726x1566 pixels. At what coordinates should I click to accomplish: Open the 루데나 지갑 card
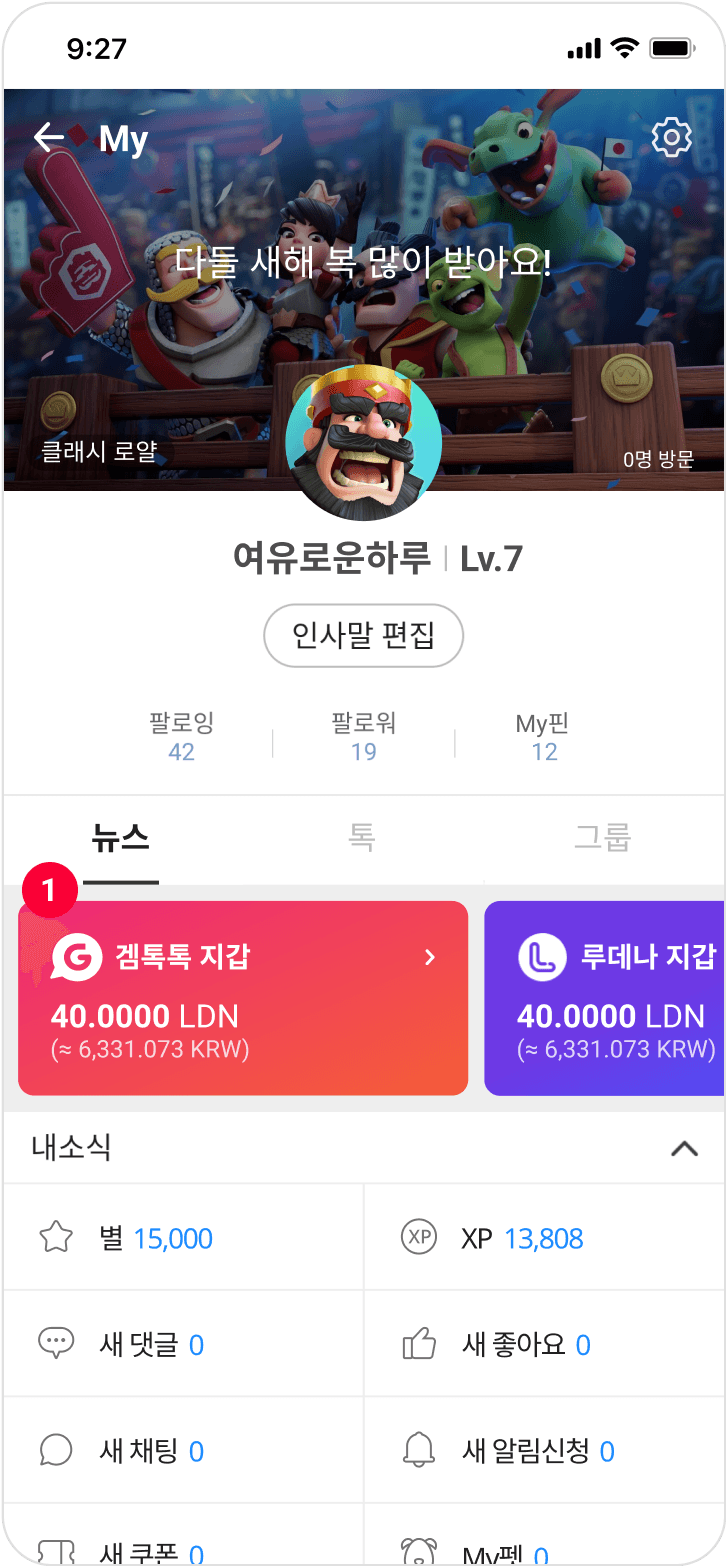click(x=605, y=998)
